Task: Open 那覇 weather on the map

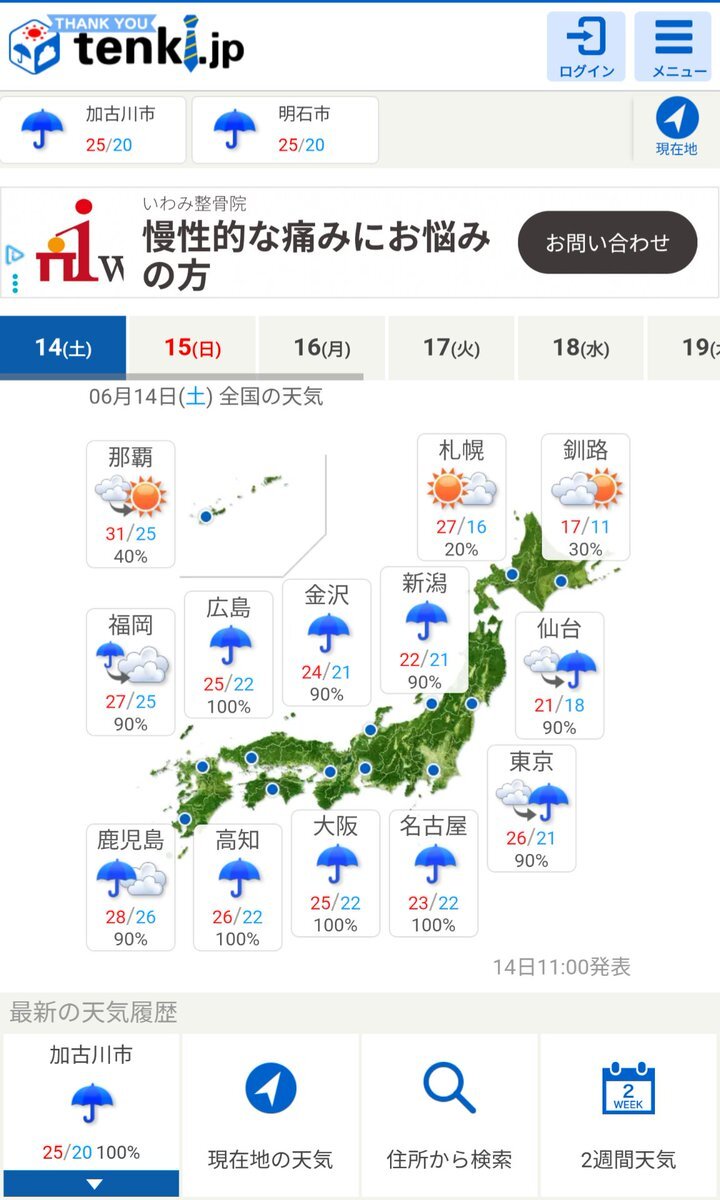Action: 131,504
